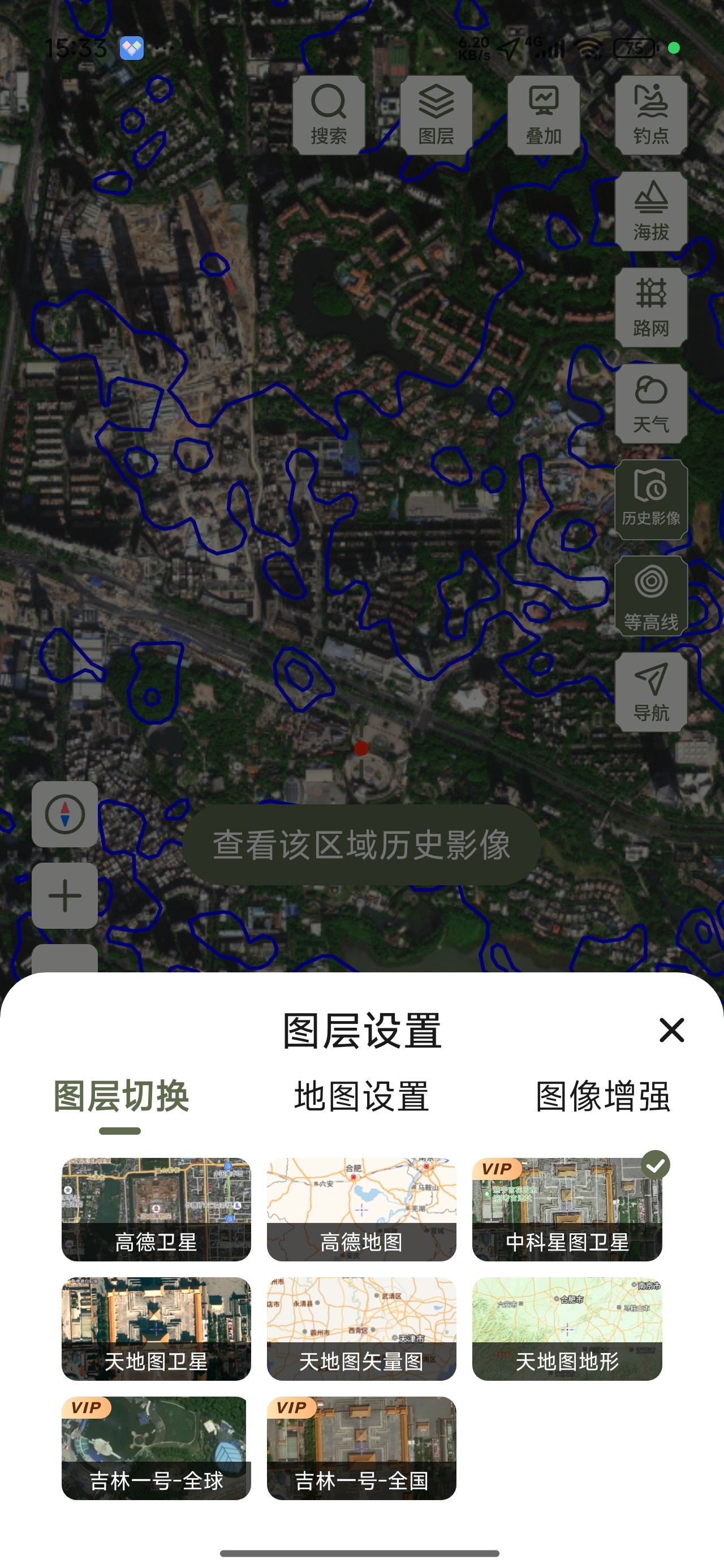Choose the 吉林一号-全球 VIP layer
The width and height of the screenshot is (724, 1568).
point(156,1448)
